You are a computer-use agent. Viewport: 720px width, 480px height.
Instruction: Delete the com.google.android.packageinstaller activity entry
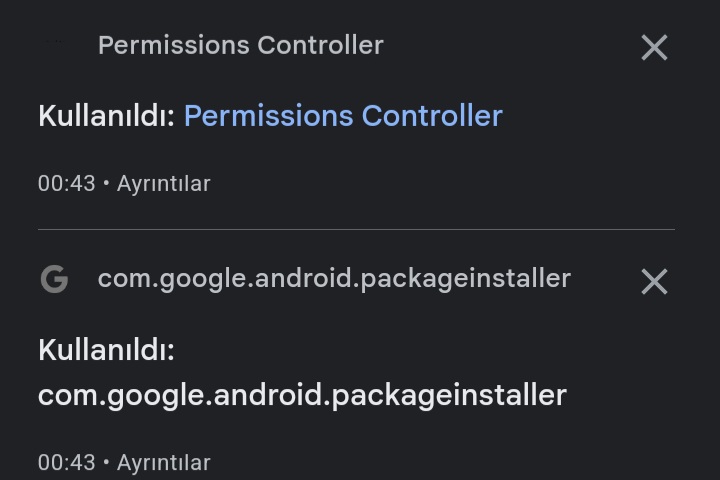point(654,282)
